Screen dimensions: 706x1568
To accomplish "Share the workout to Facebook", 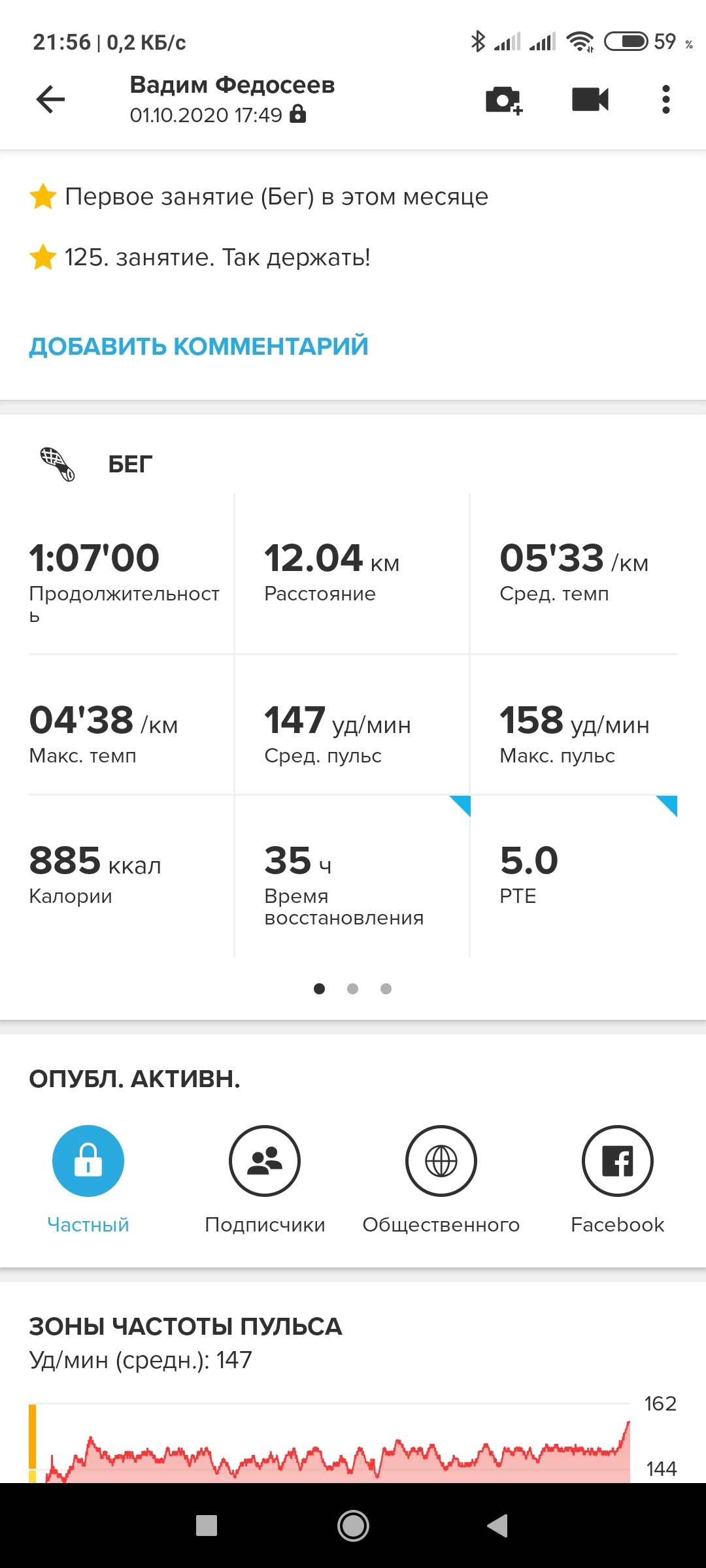I will [x=617, y=1161].
